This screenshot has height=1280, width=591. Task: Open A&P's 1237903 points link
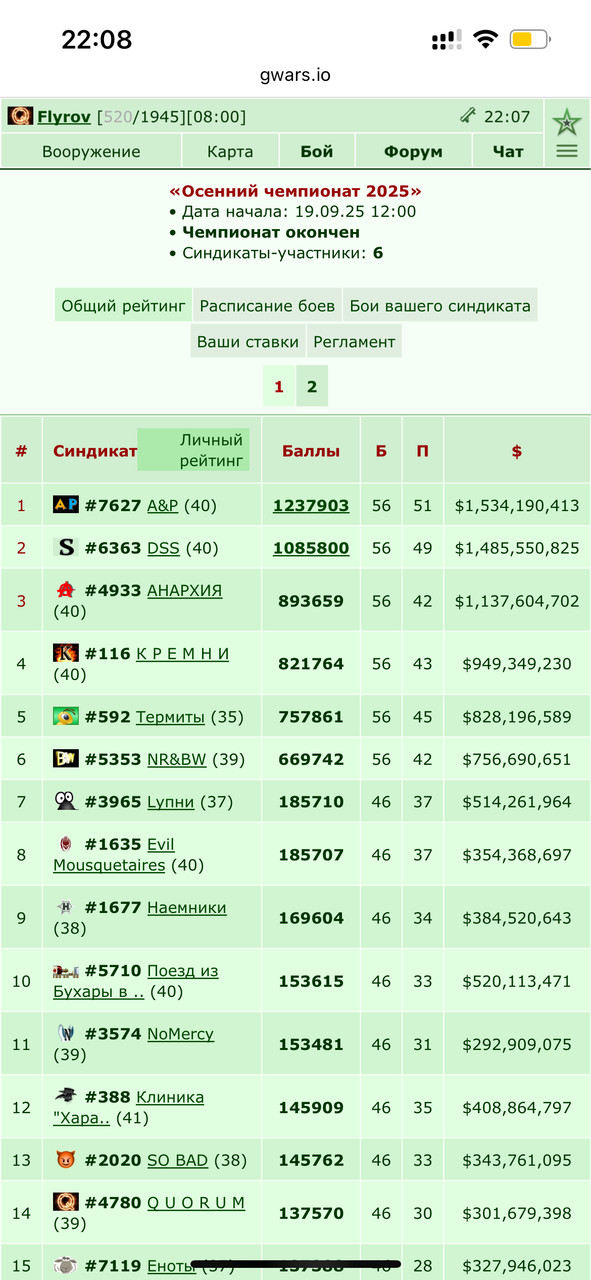[311, 506]
